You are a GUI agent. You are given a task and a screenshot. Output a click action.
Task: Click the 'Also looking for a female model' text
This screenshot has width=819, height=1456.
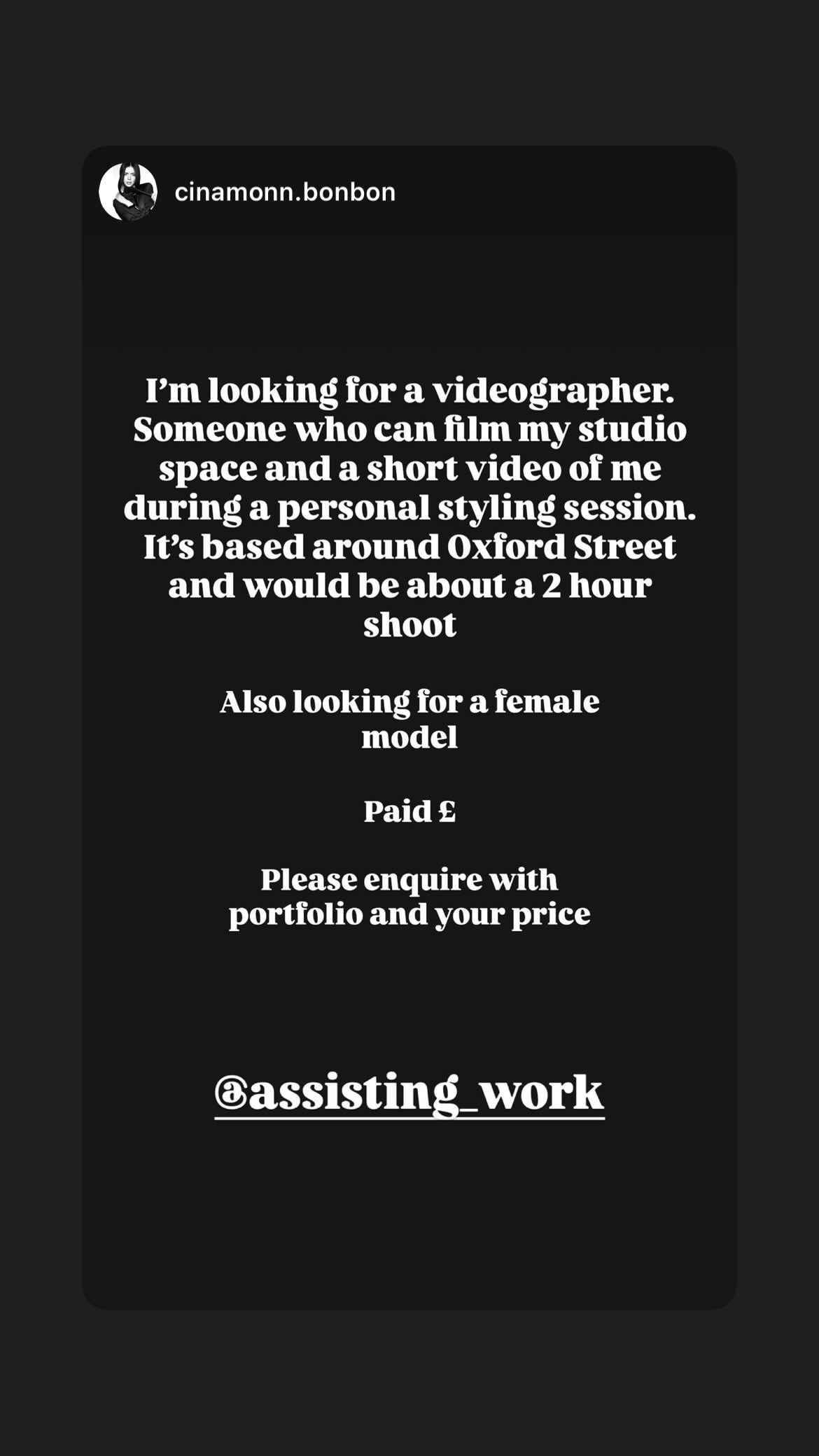coord(409,719)
